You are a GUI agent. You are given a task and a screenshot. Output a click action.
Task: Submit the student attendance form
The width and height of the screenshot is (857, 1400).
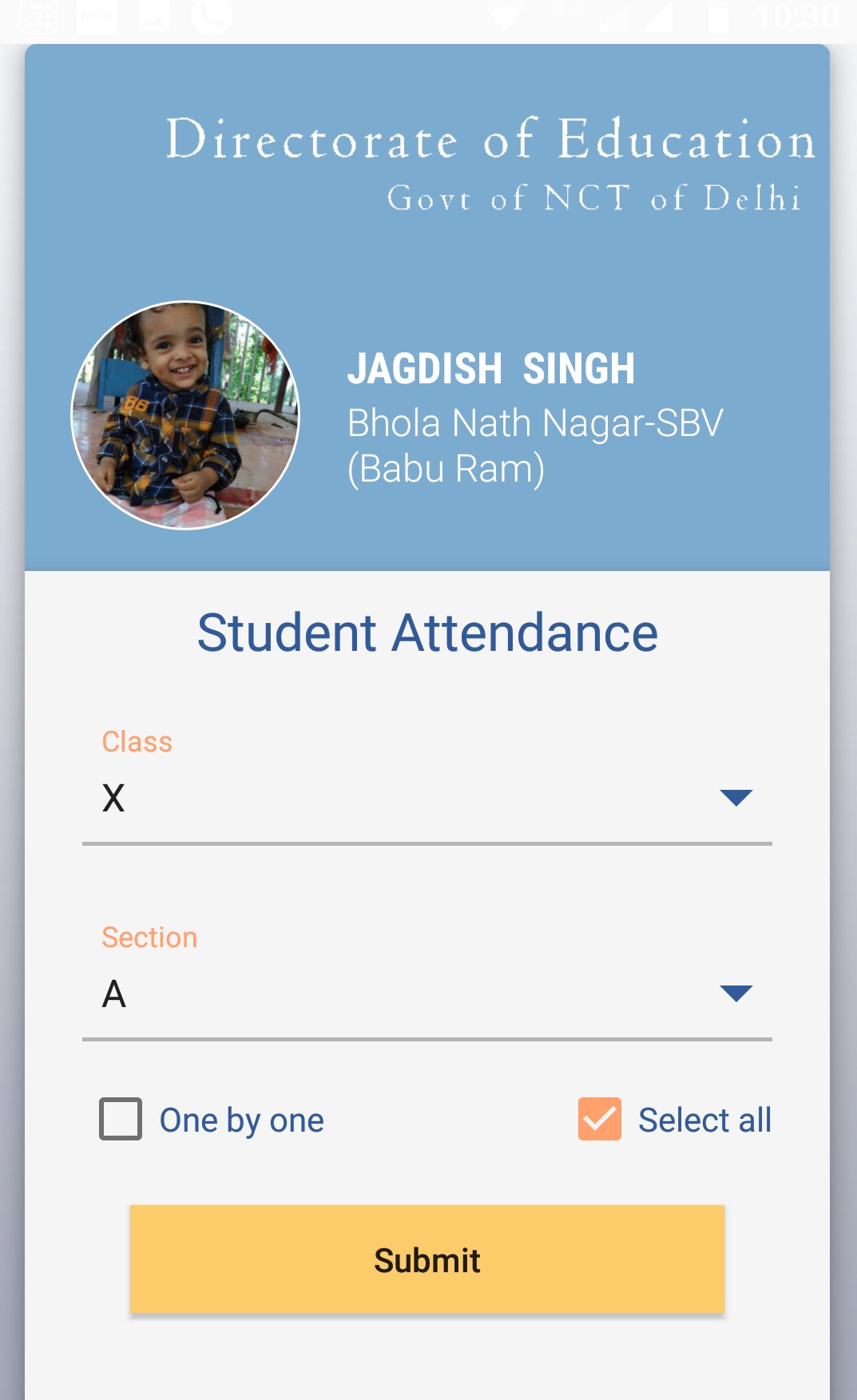tap(427, 1259)
